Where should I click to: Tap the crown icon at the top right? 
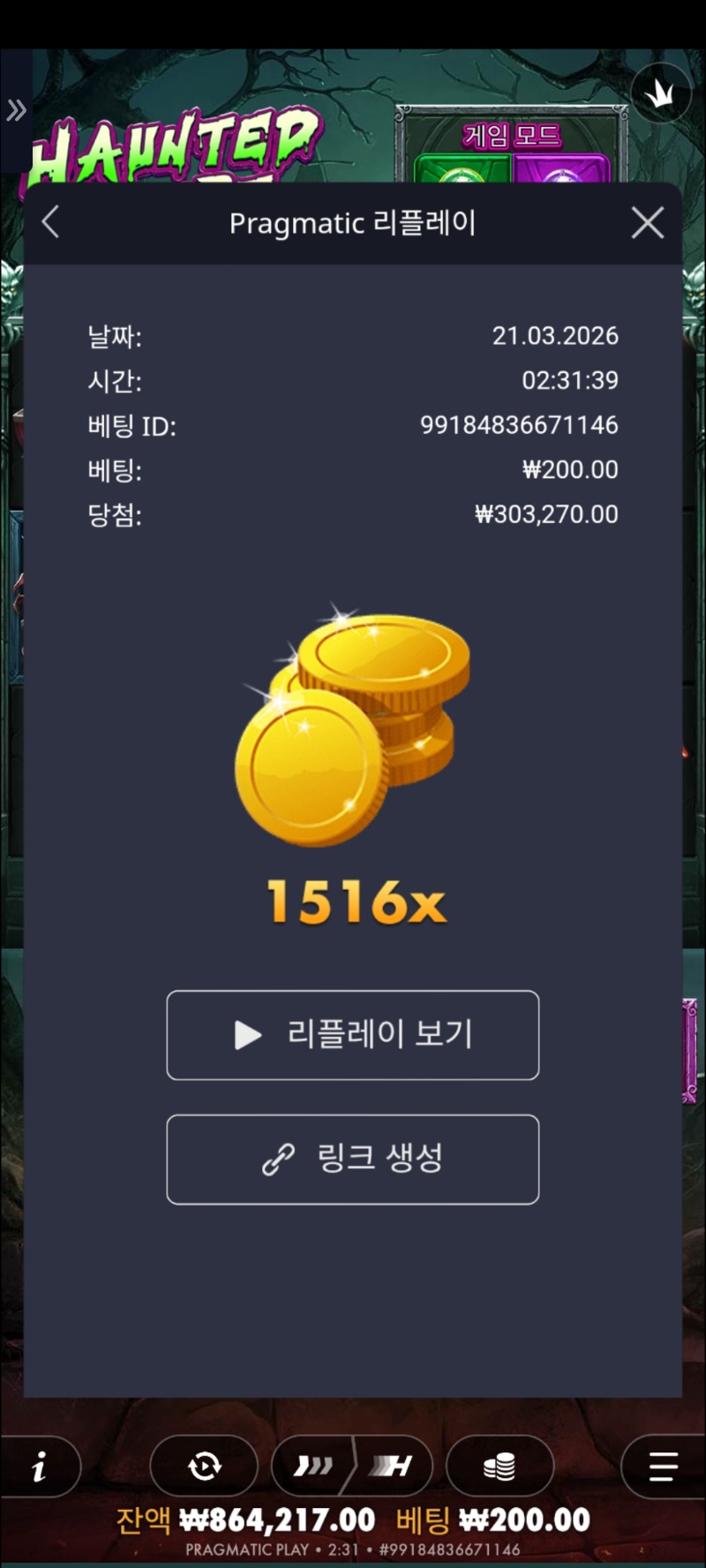(x=661, y=93)
